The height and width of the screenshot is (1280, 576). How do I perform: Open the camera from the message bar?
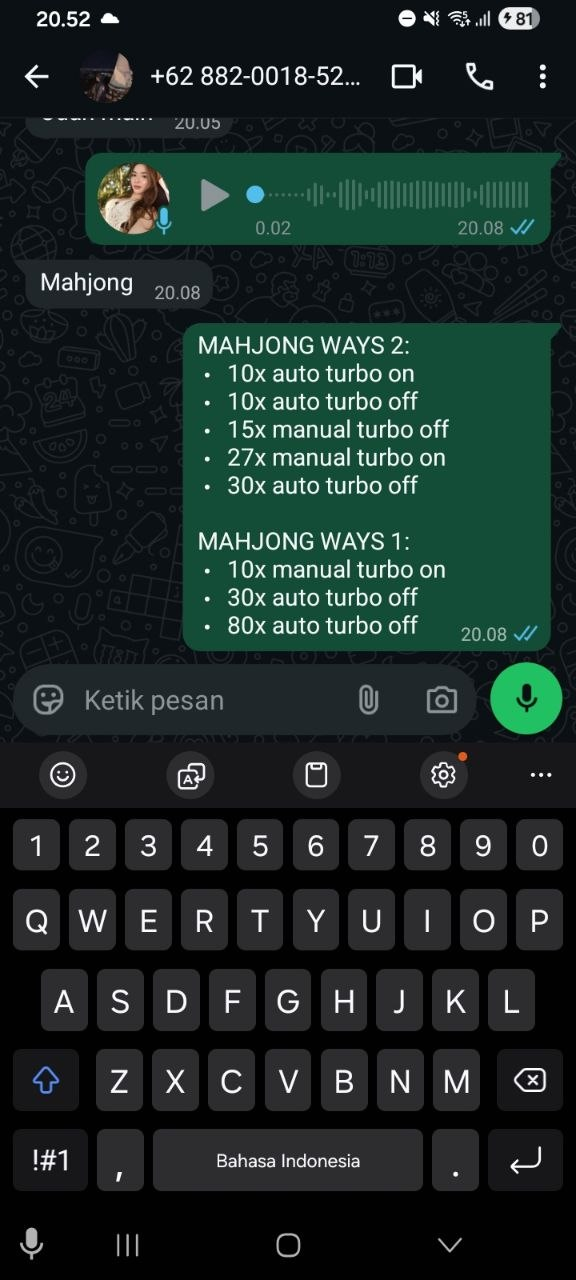click(441, 700)
